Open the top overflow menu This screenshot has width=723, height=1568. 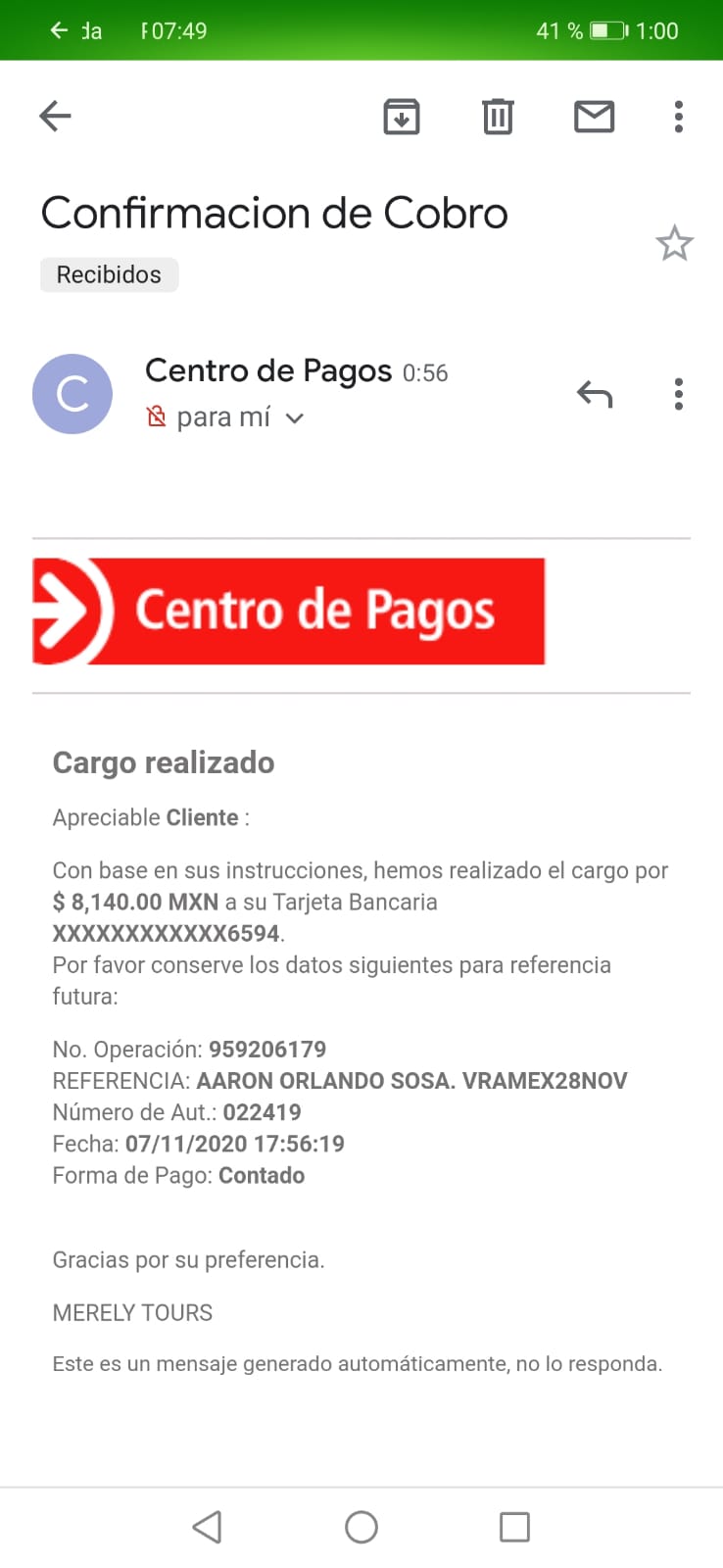(678, 117)
